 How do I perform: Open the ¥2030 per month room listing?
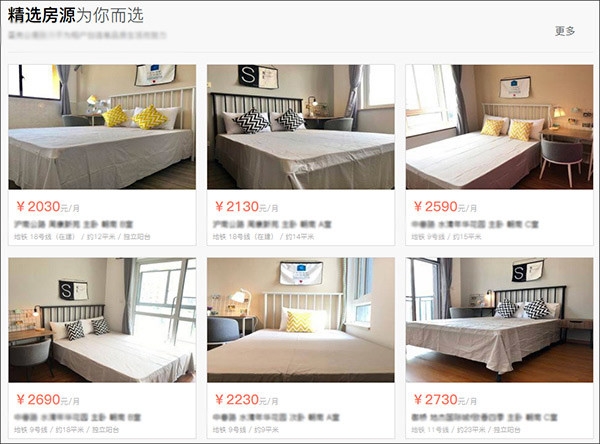coord(101,127)
